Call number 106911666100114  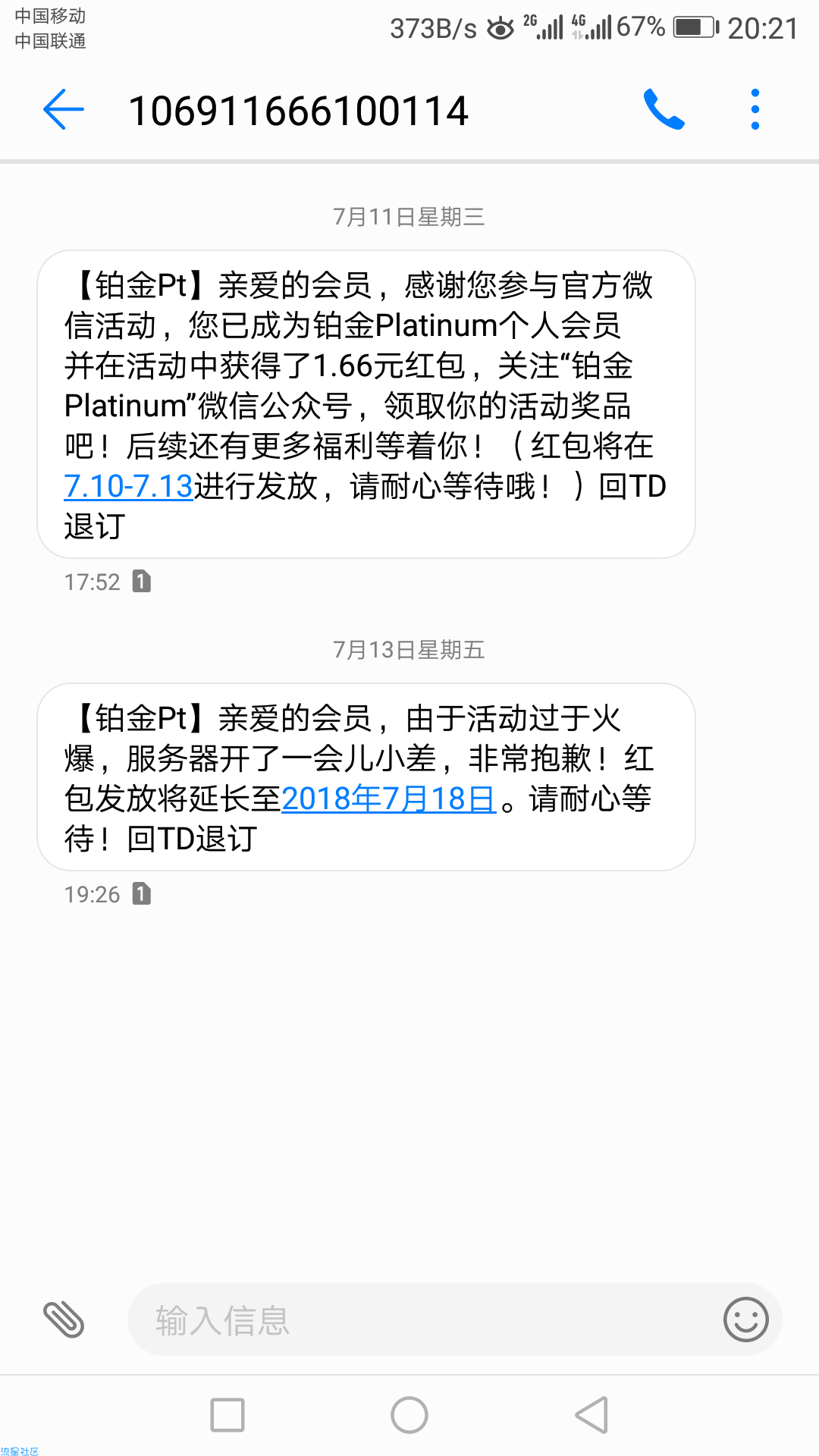click(664, 110)
